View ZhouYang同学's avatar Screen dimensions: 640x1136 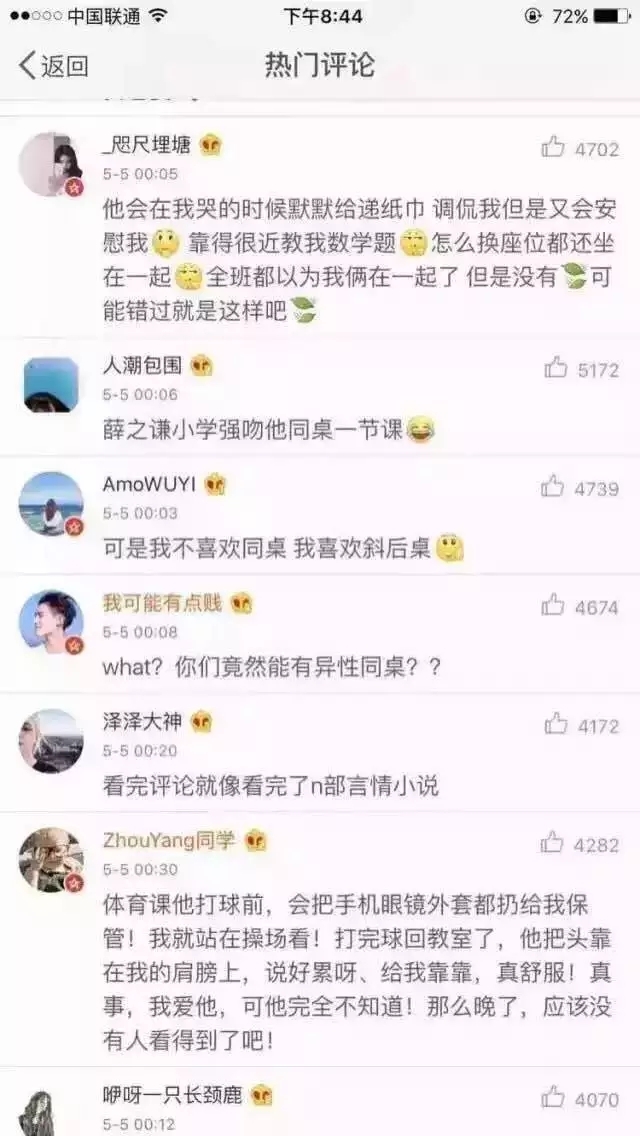point(50,860)
